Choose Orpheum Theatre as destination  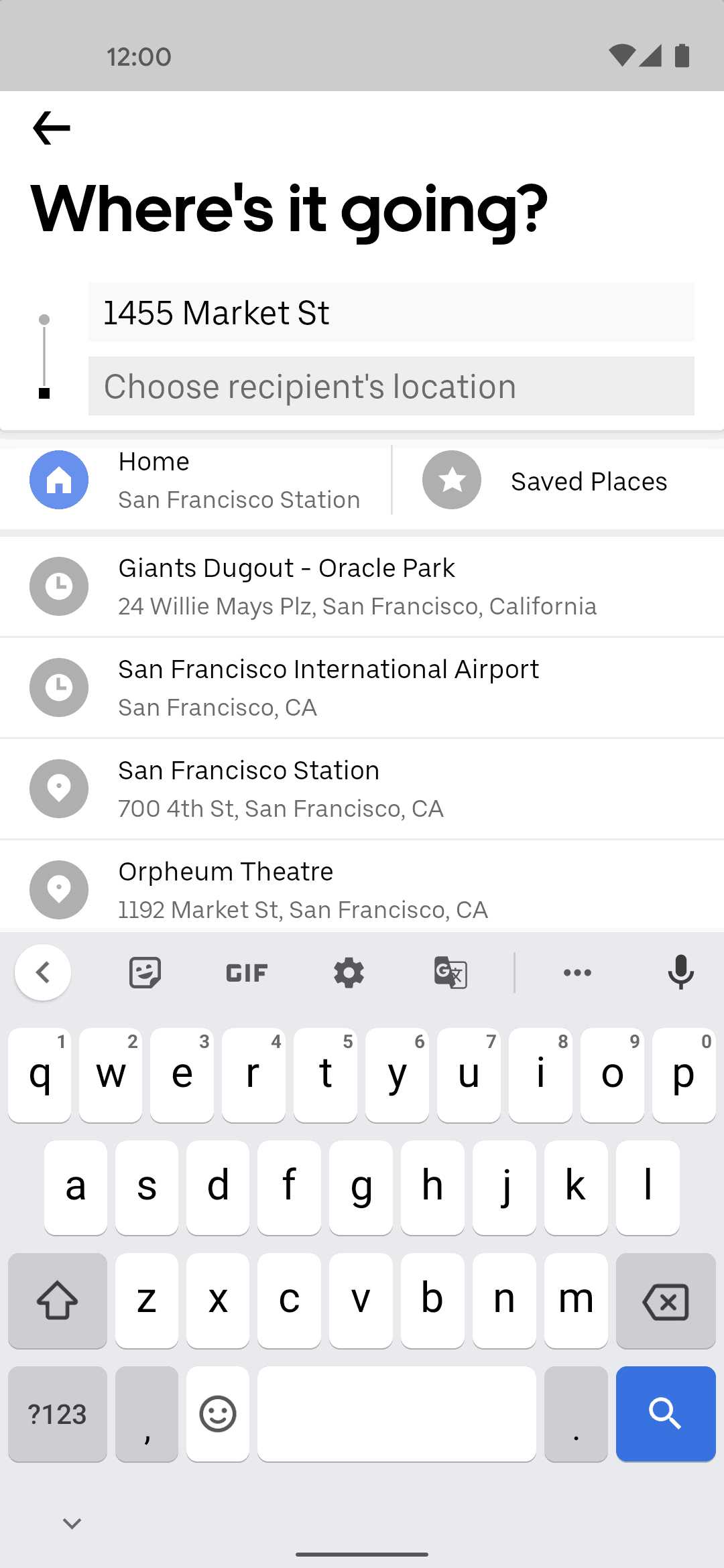[x=362, y=889]
